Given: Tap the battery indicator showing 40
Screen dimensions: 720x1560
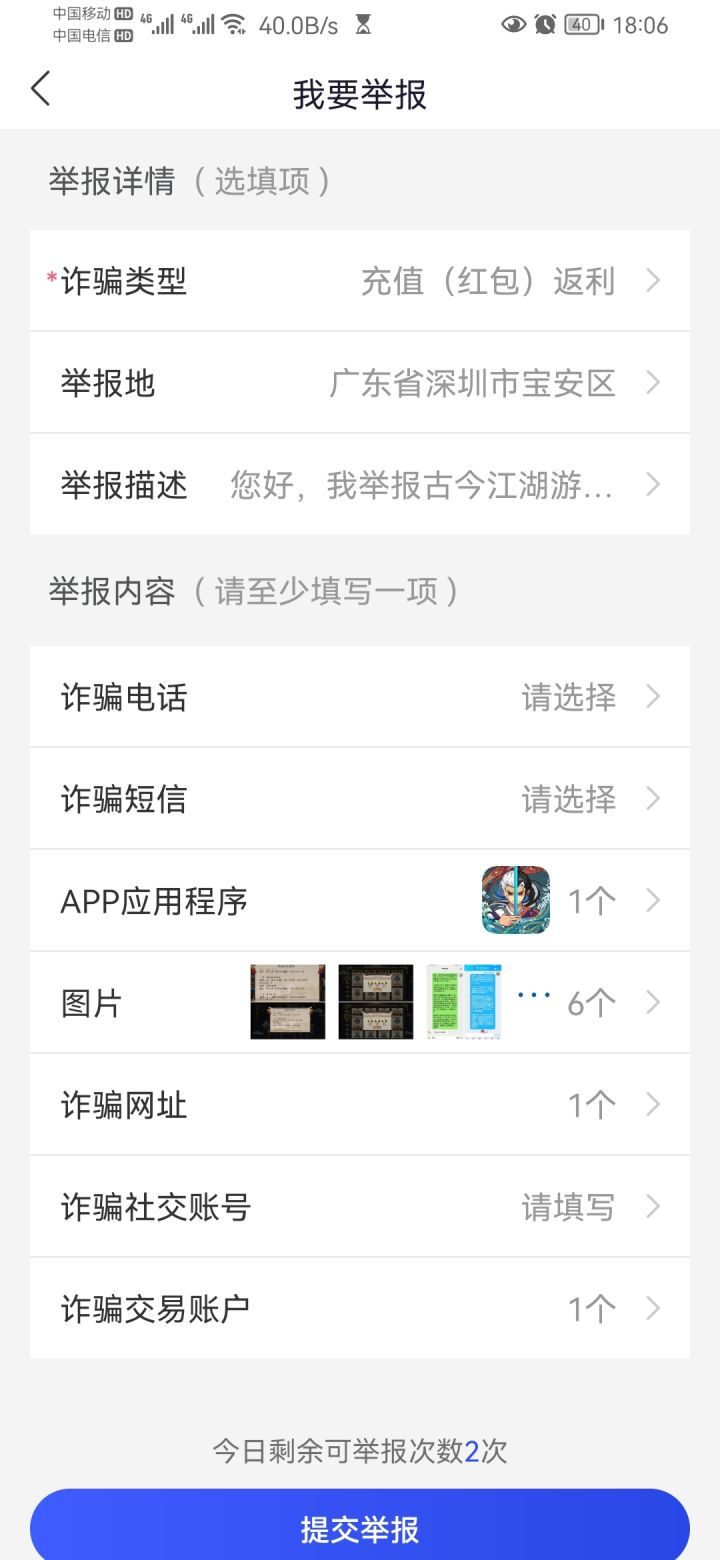Looking at the screenshot, I should click(580, 24).
